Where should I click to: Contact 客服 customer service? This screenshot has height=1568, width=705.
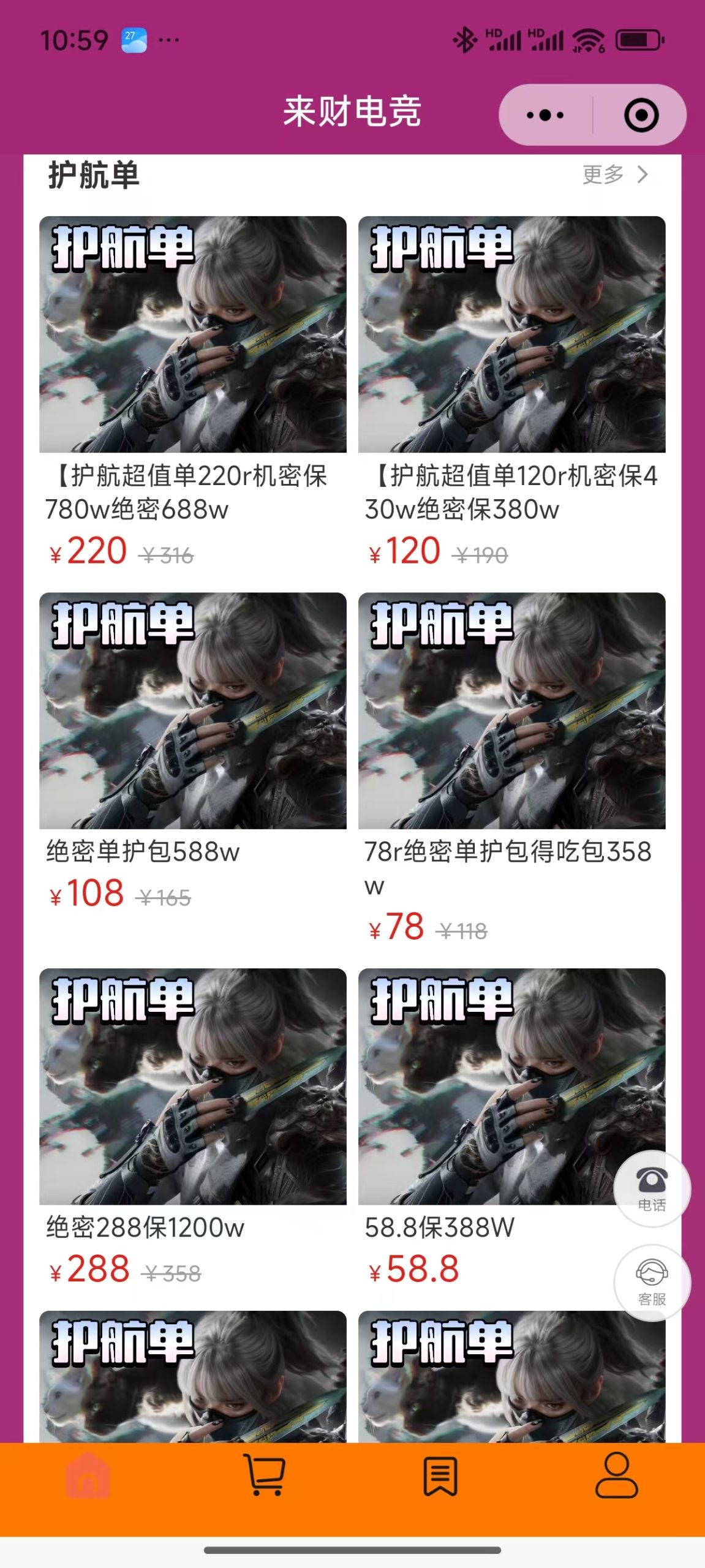(652, 1283)
